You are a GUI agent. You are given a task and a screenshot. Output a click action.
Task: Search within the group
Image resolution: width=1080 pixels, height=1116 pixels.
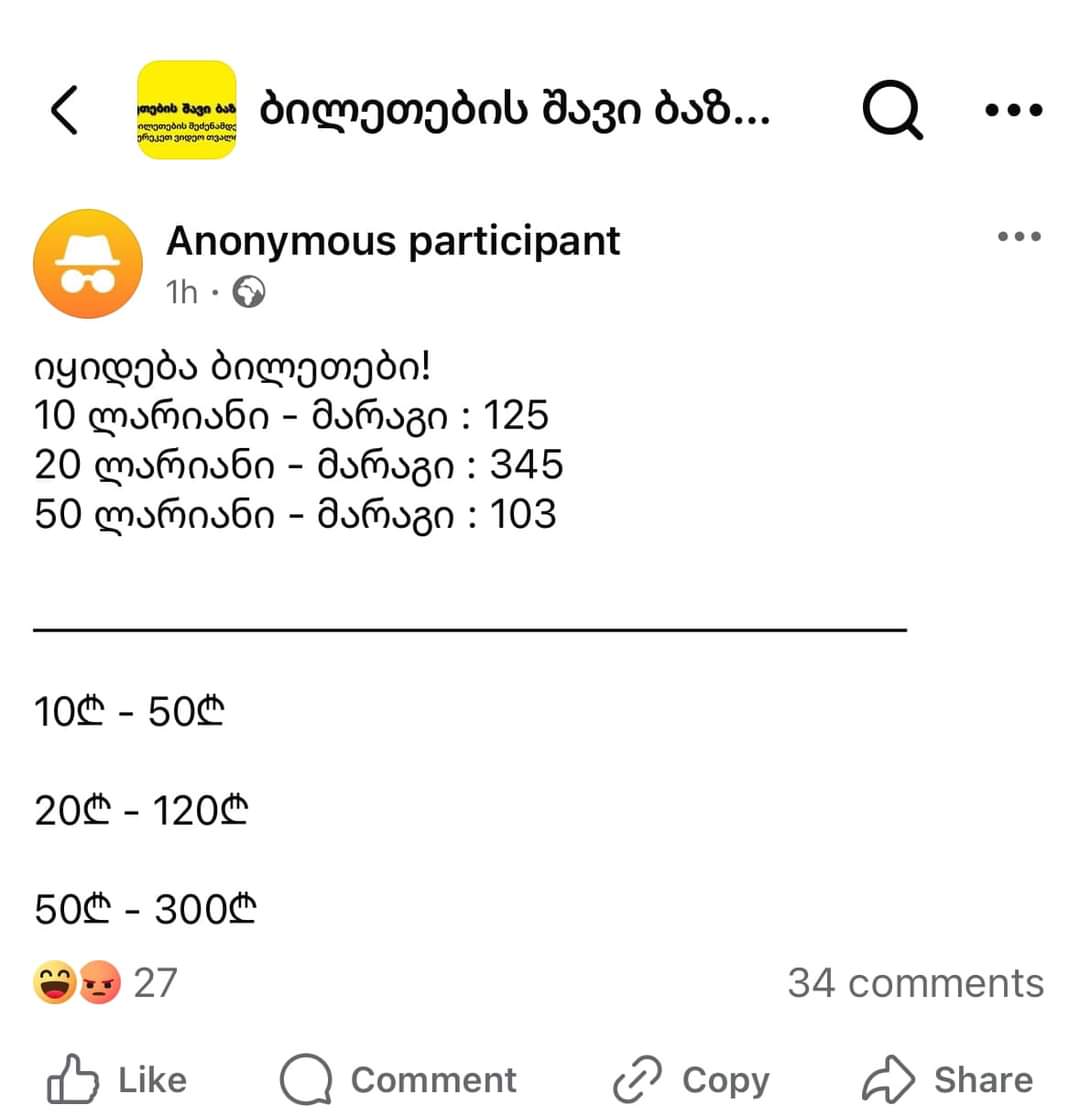tap(892, 110)
